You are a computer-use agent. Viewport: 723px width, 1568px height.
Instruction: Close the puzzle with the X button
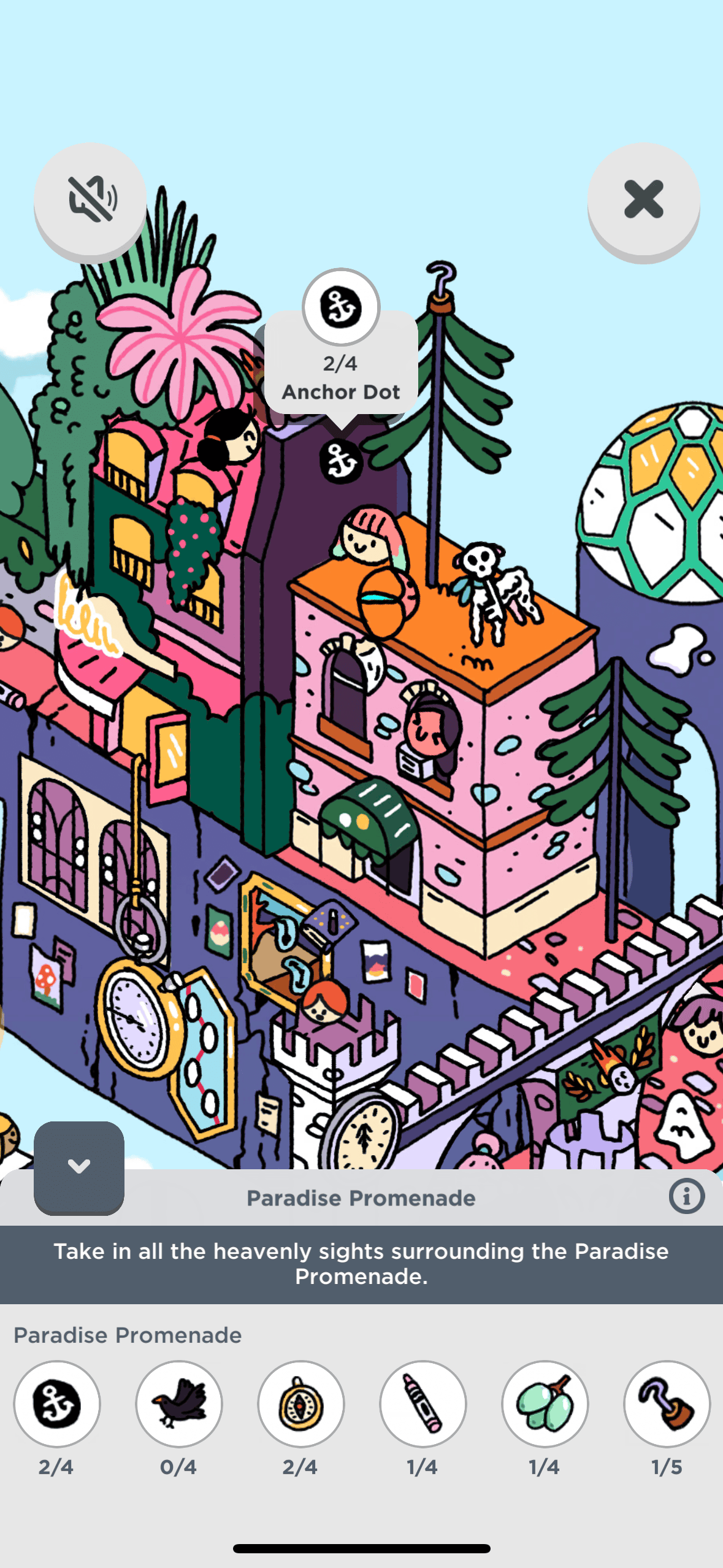tap(643, 199)
